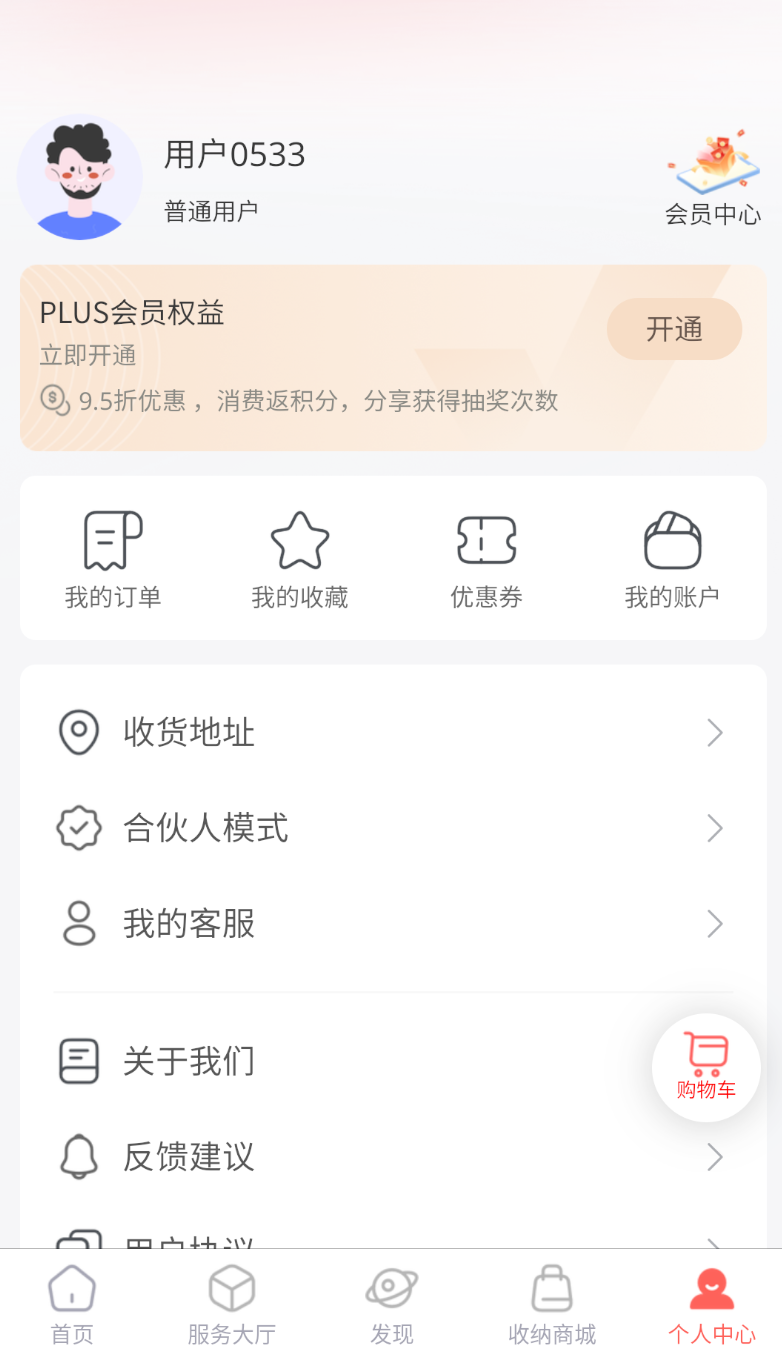Select the 我的收藏 star icon
782x1349 pixels.
coord(299,540)
